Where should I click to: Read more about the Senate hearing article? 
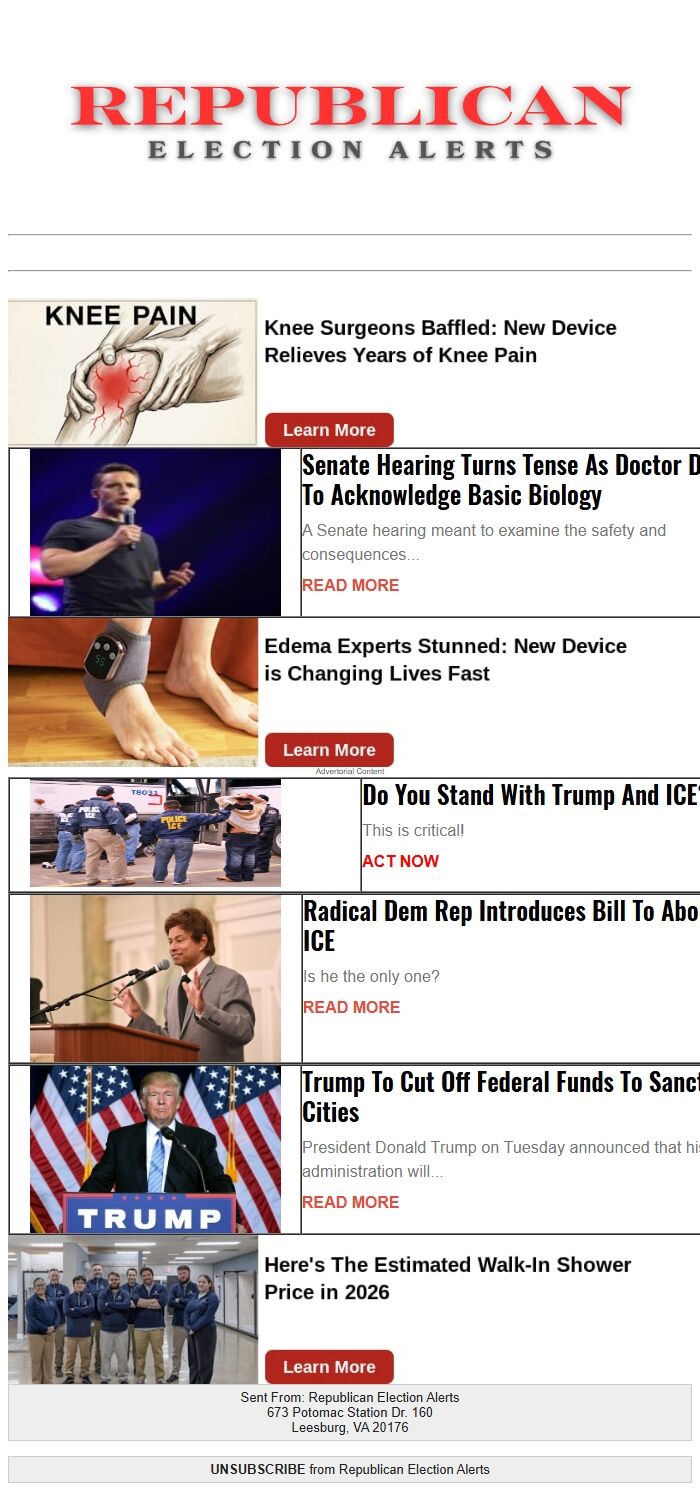tap(350, 585)
